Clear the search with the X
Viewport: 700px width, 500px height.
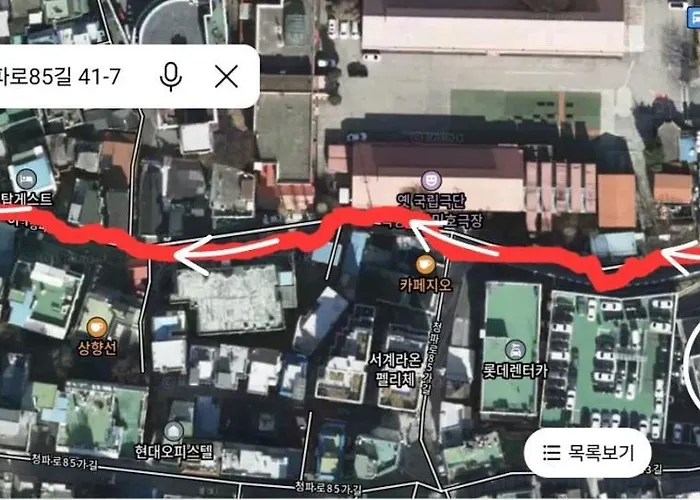[227, 76]
